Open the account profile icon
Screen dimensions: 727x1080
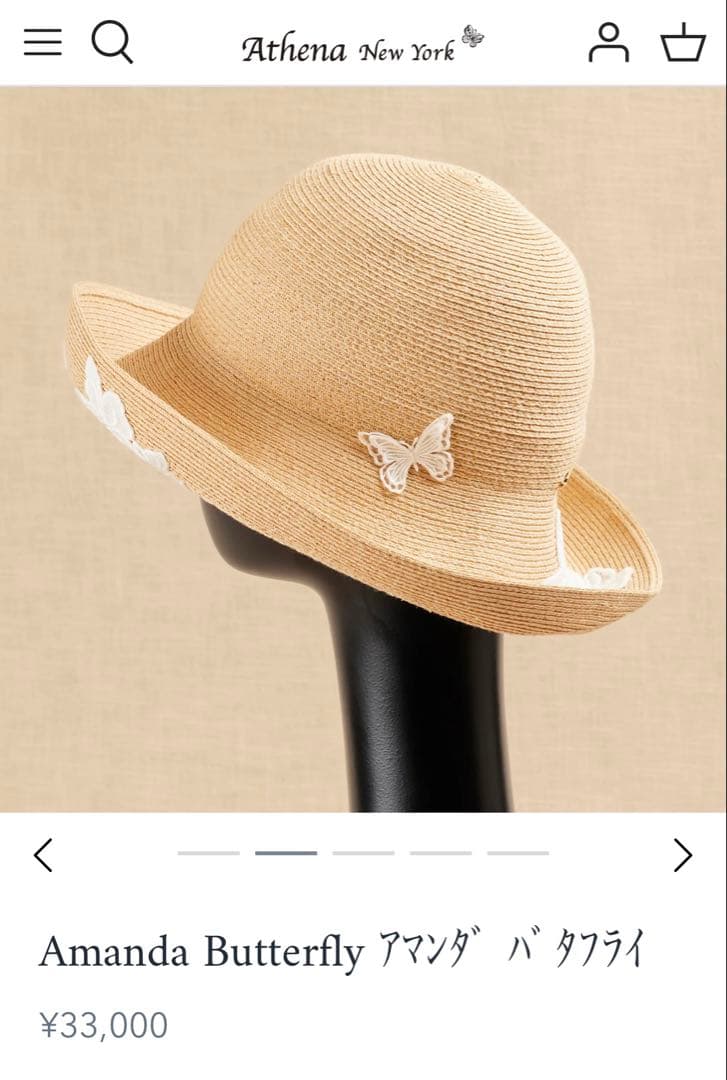point(608,43)
